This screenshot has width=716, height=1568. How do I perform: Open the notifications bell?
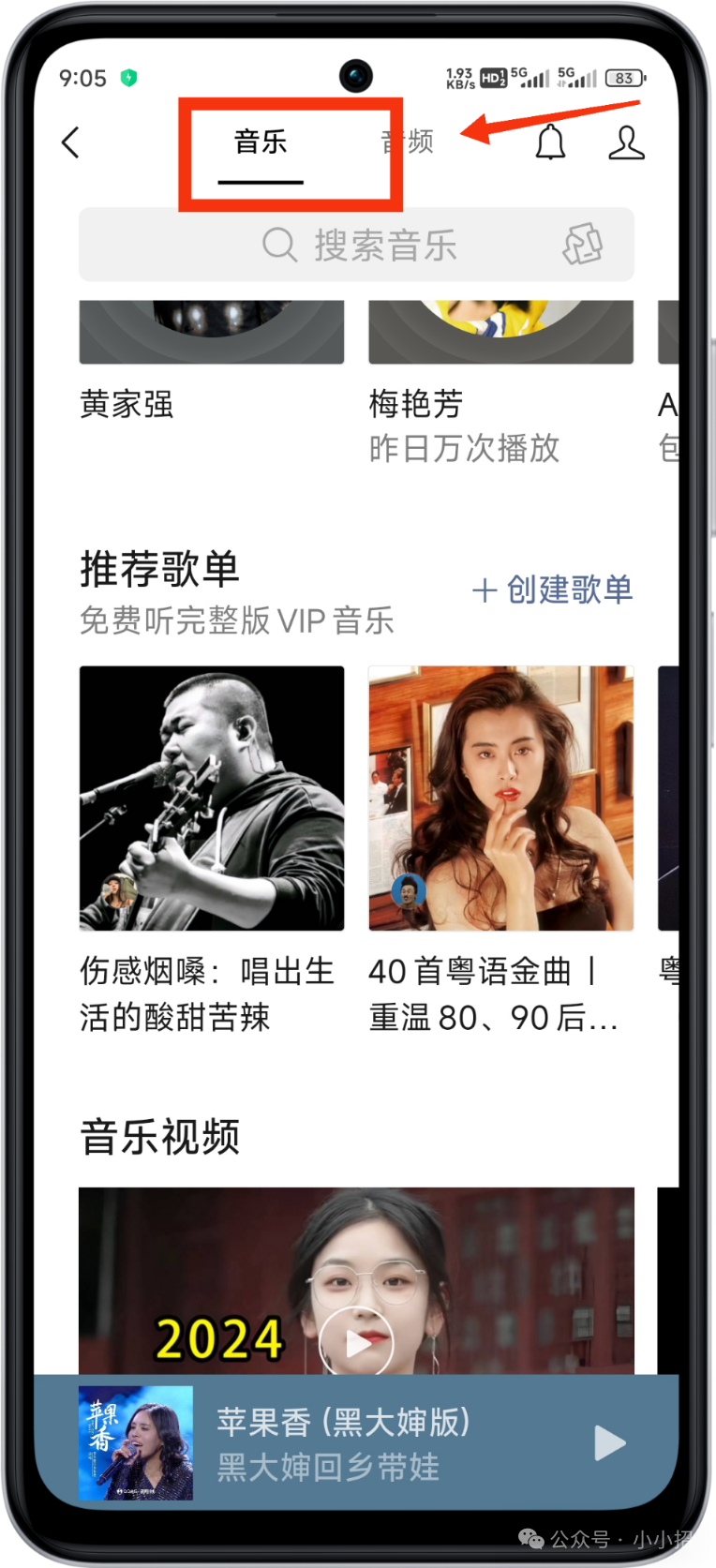[550, 142]
